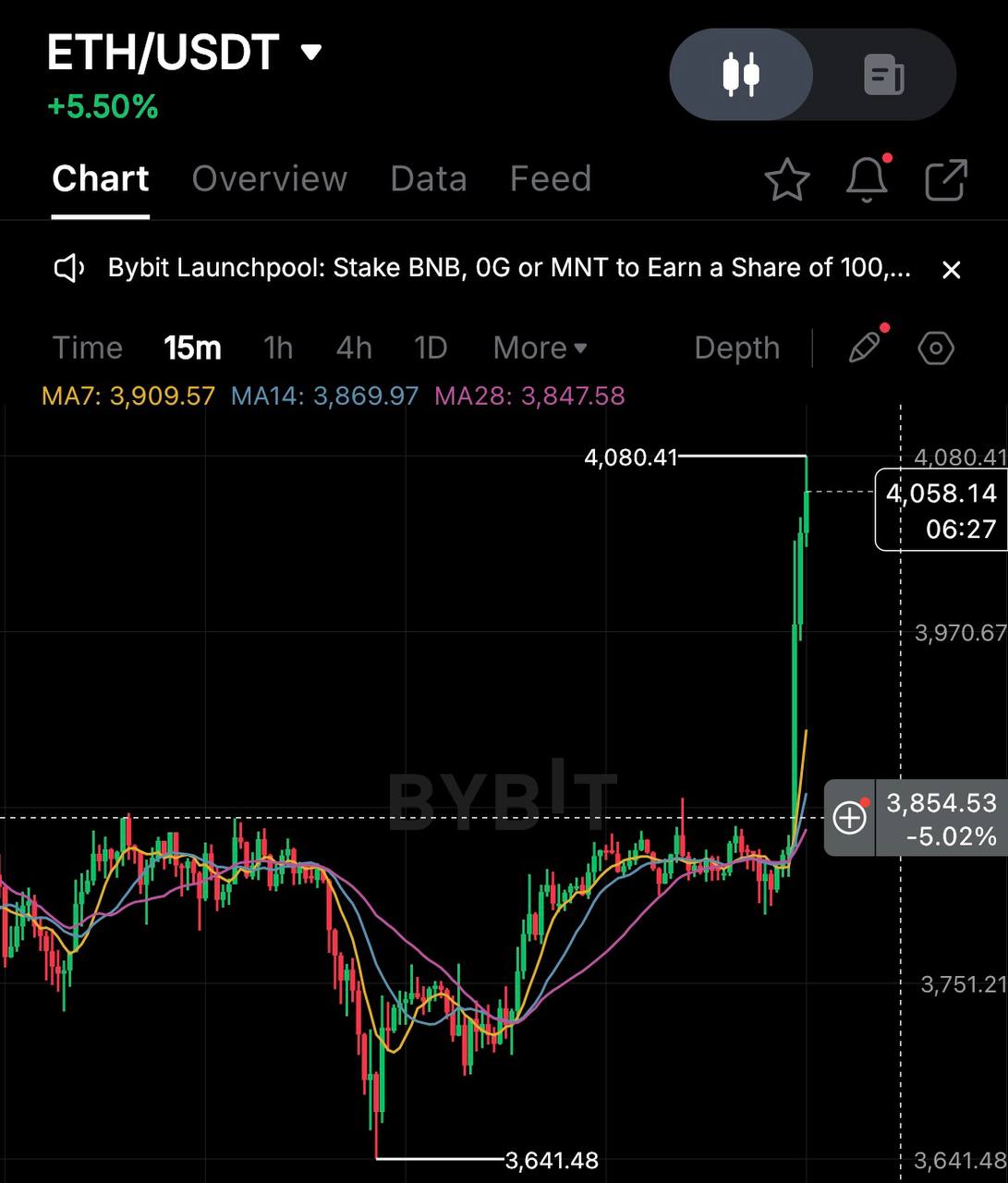Open the Bybit Launchpool announcement
Viewport: 1008px width, 1183px height.
pyautogui.click(x=508, y=269)
